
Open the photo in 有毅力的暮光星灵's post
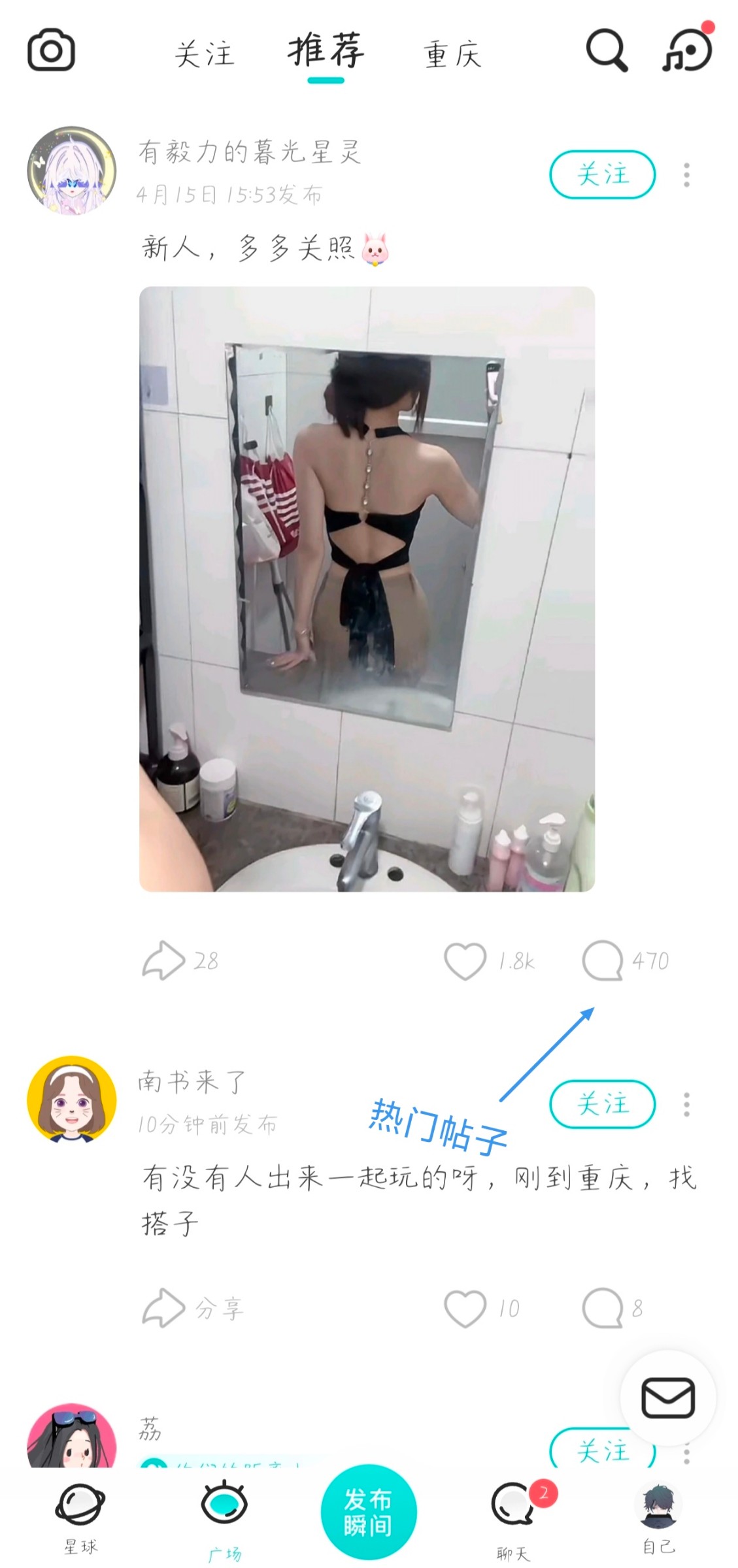pos(367,589)
